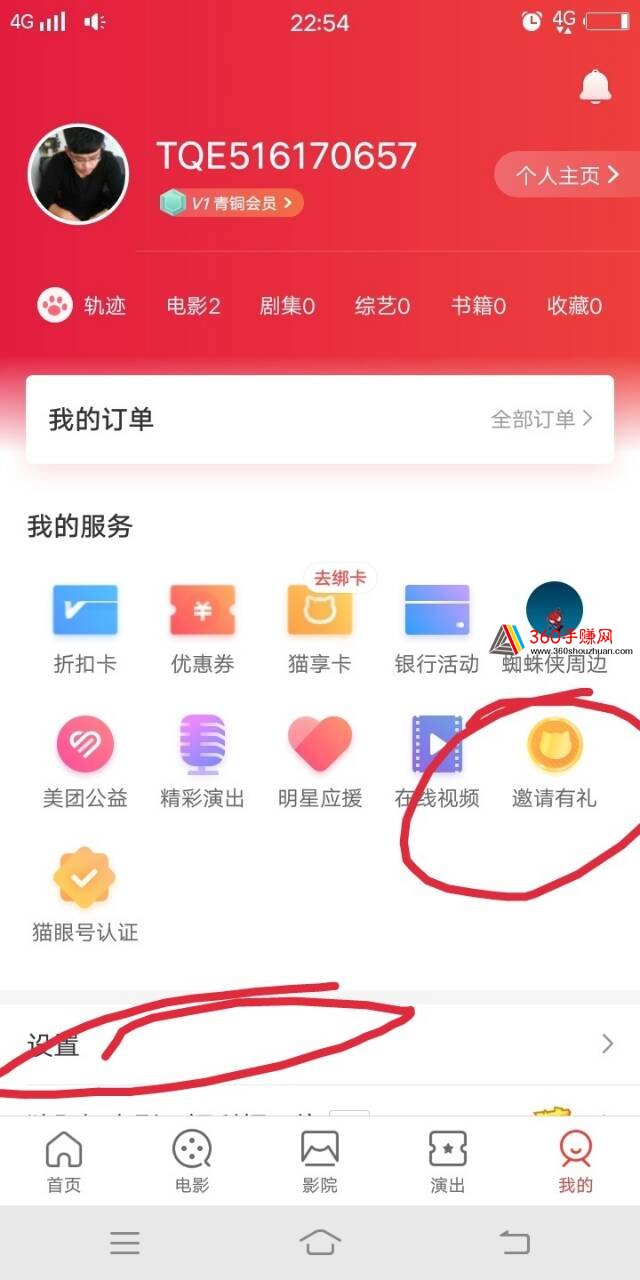This screenshot has width=640, height=1280.
Task: Open 猫眼号认证 verification
Action: click(x=85, y=895)
